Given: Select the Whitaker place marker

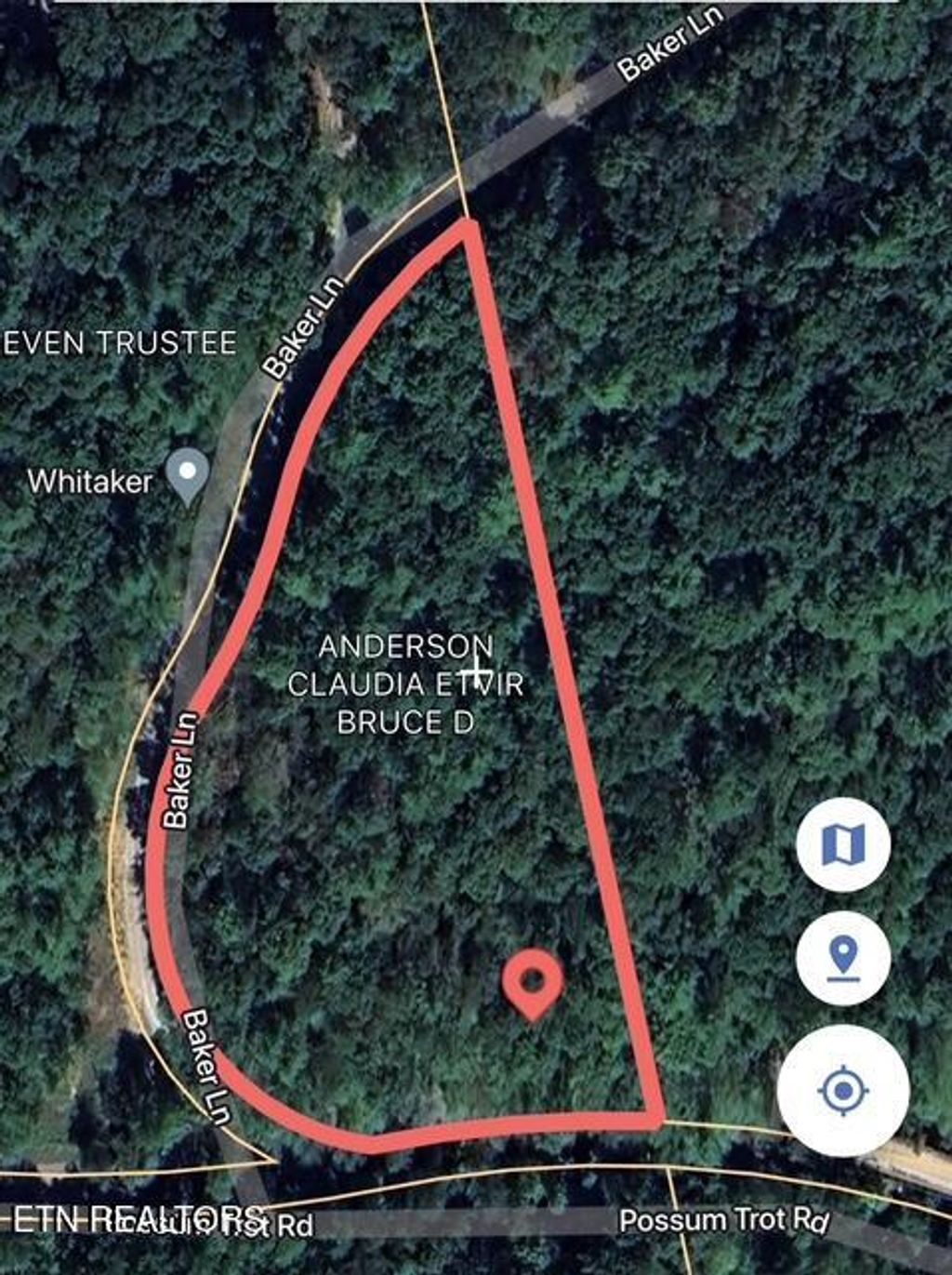Looking at the screenshot, I should [189, 474].
